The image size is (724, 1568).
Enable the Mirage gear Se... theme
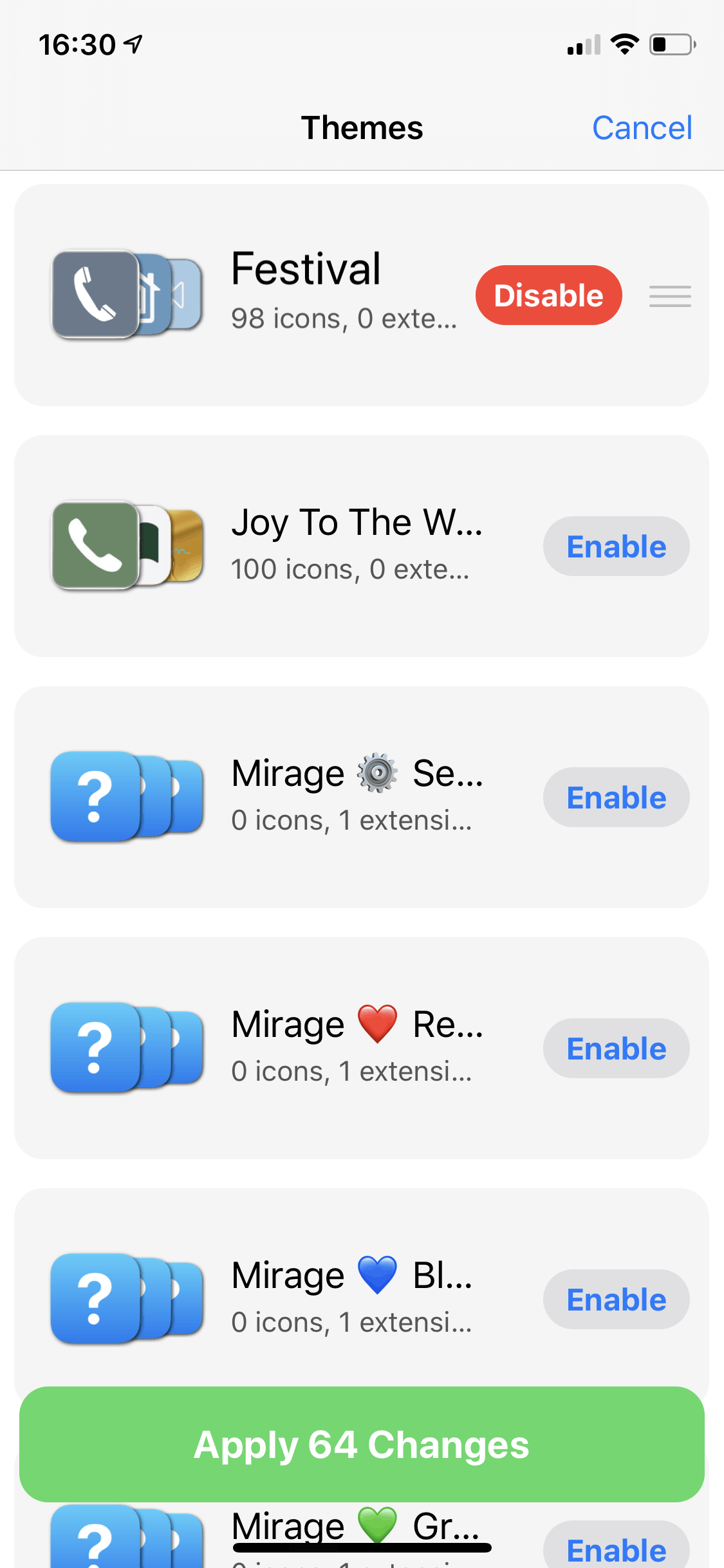click(x=617, y=798)
